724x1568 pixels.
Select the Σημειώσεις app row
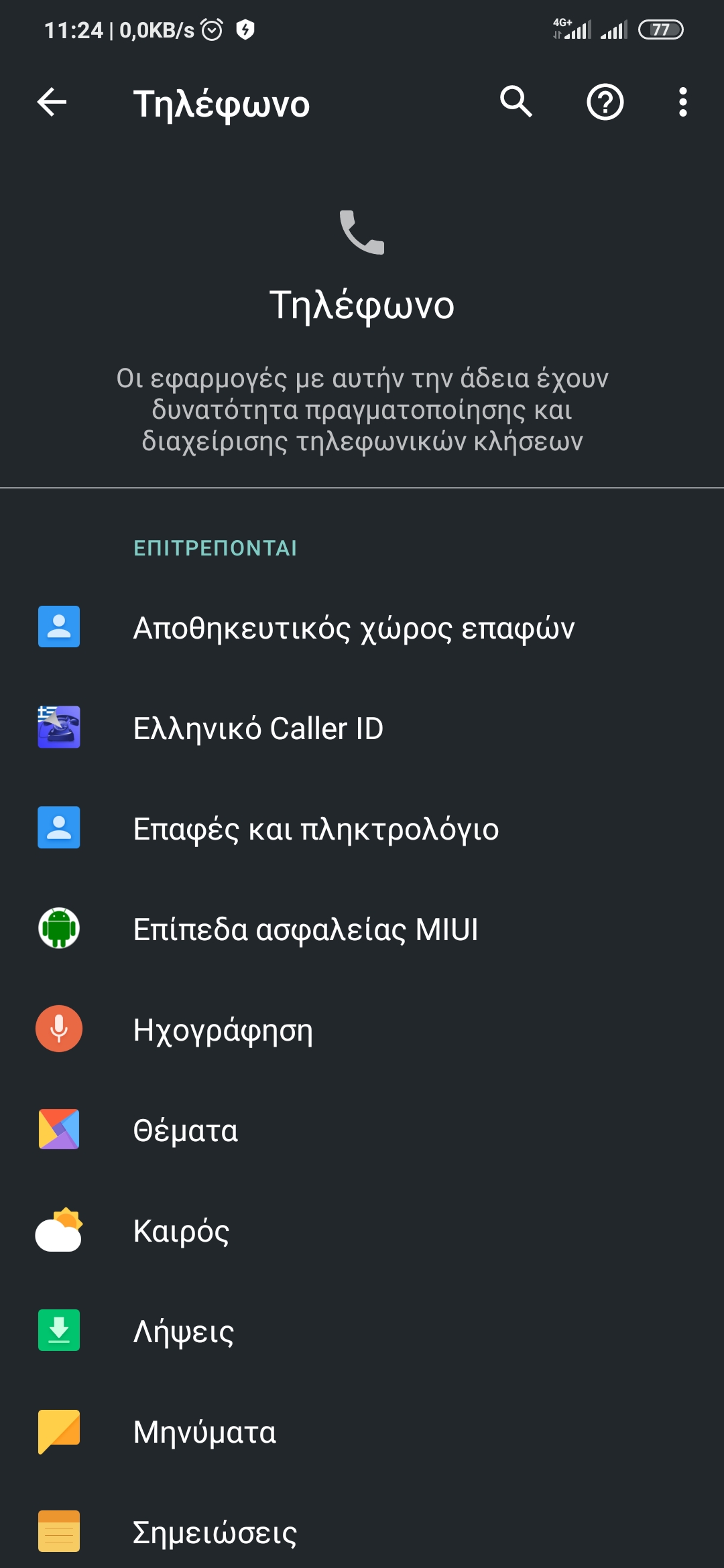(215, 1532)
